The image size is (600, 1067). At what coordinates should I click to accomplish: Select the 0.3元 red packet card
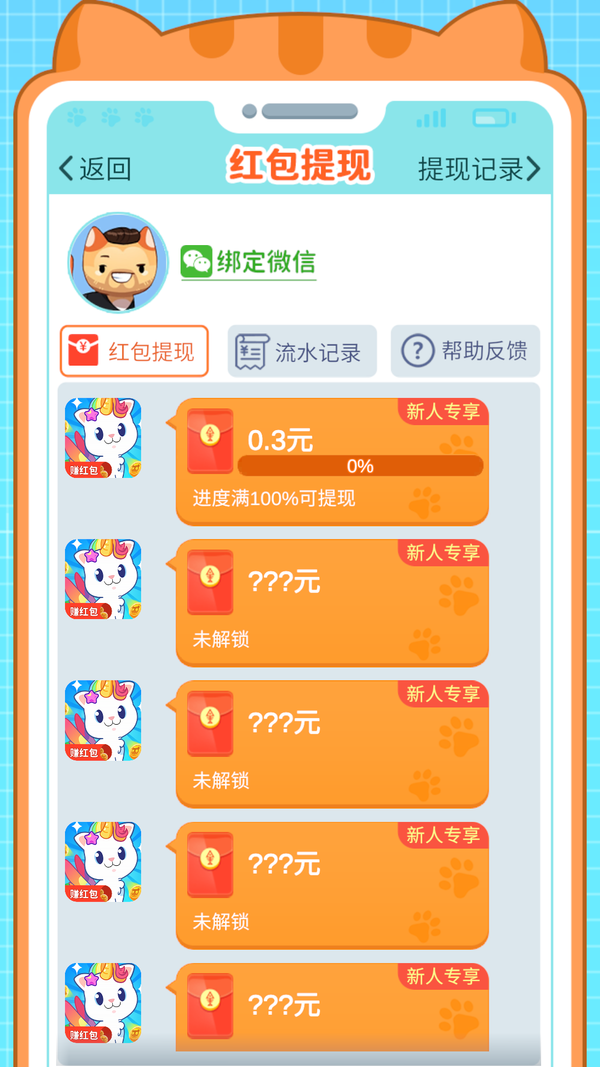click(332, 461)
